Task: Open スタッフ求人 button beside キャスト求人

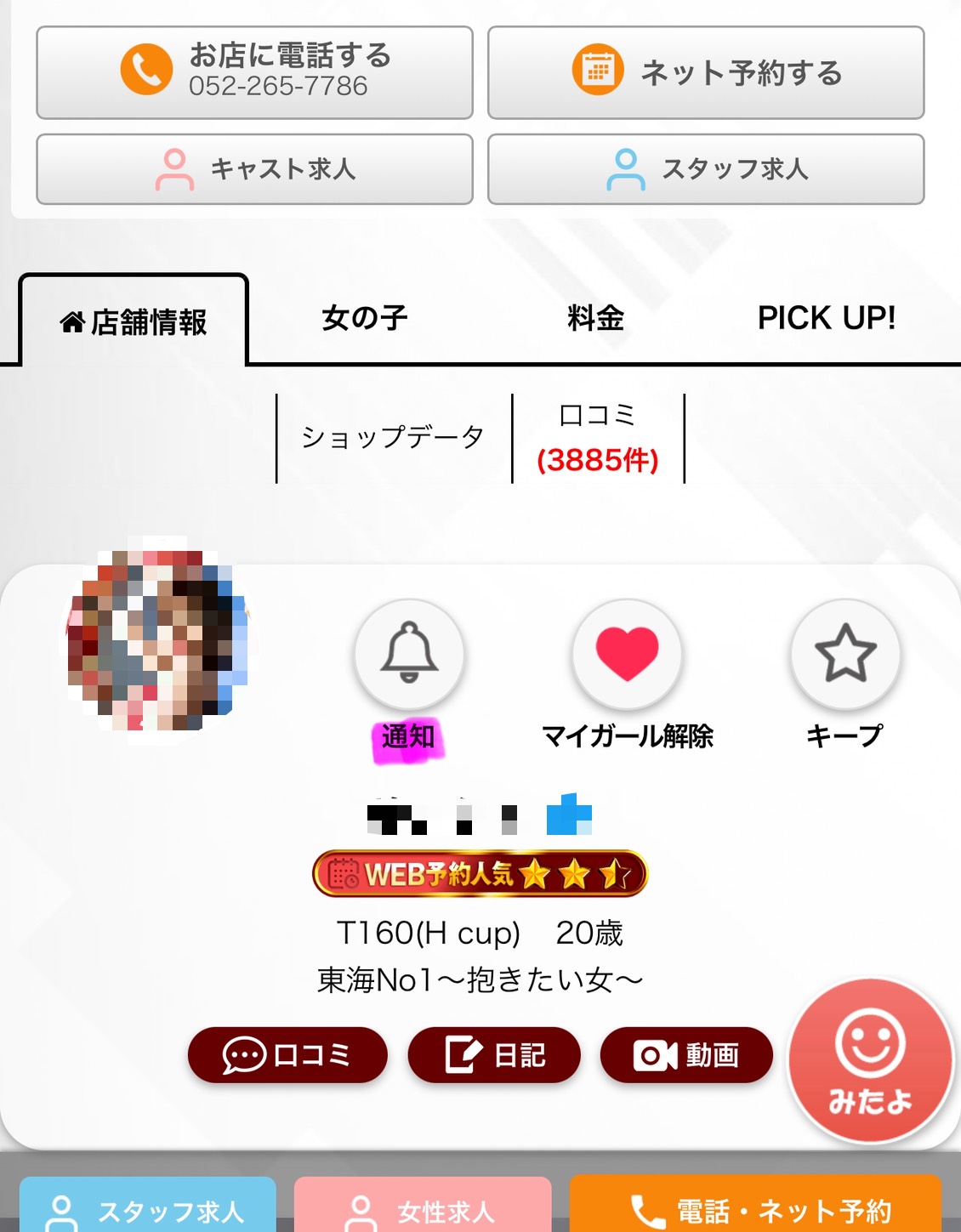Action: 705,169
